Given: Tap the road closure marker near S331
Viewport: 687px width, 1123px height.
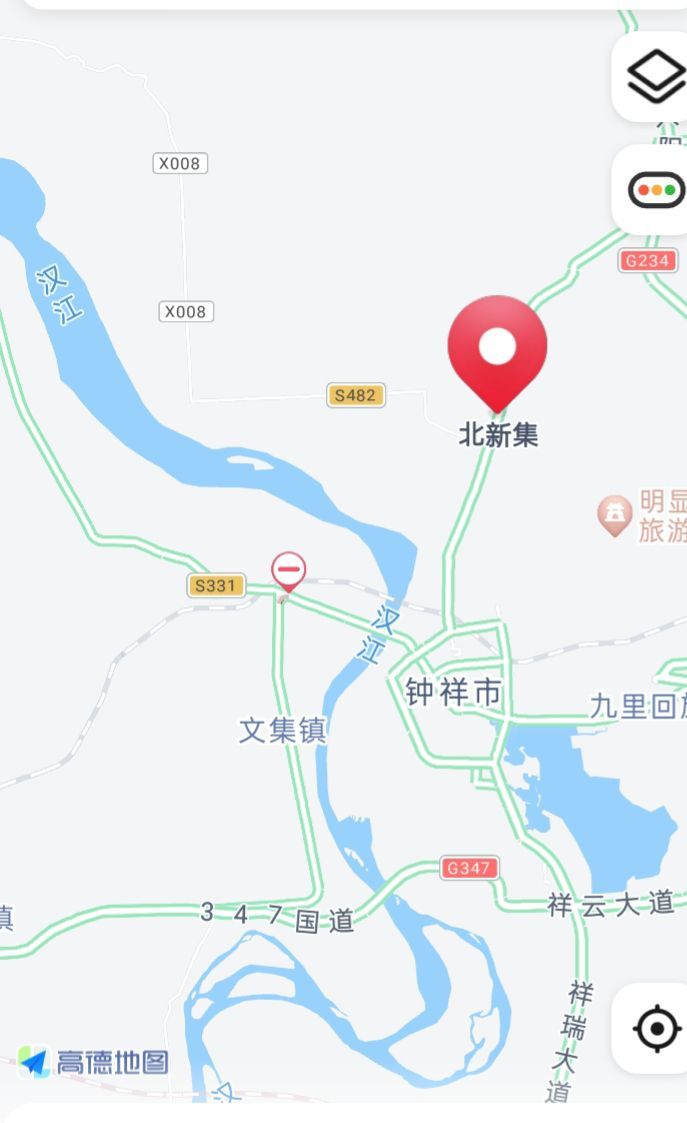Looking at the screenshot, I should (289, 573).
